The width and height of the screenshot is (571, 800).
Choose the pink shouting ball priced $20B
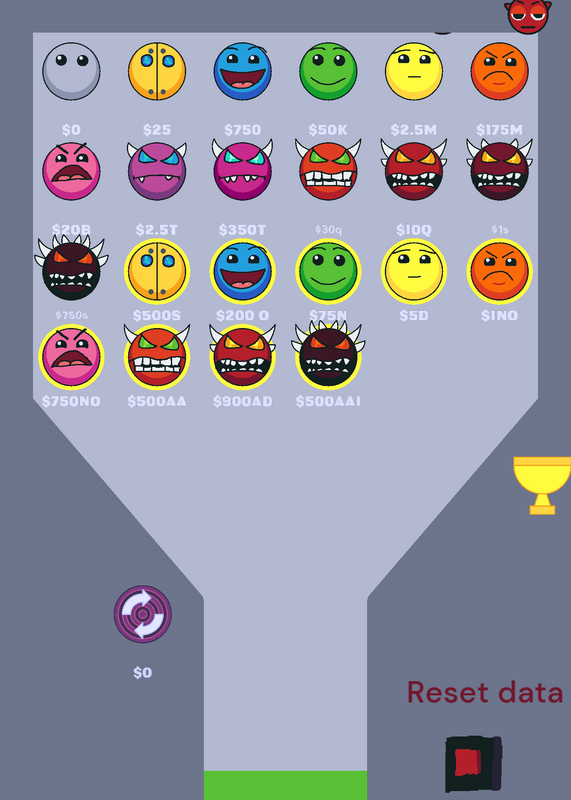click(x=71, y=171)
